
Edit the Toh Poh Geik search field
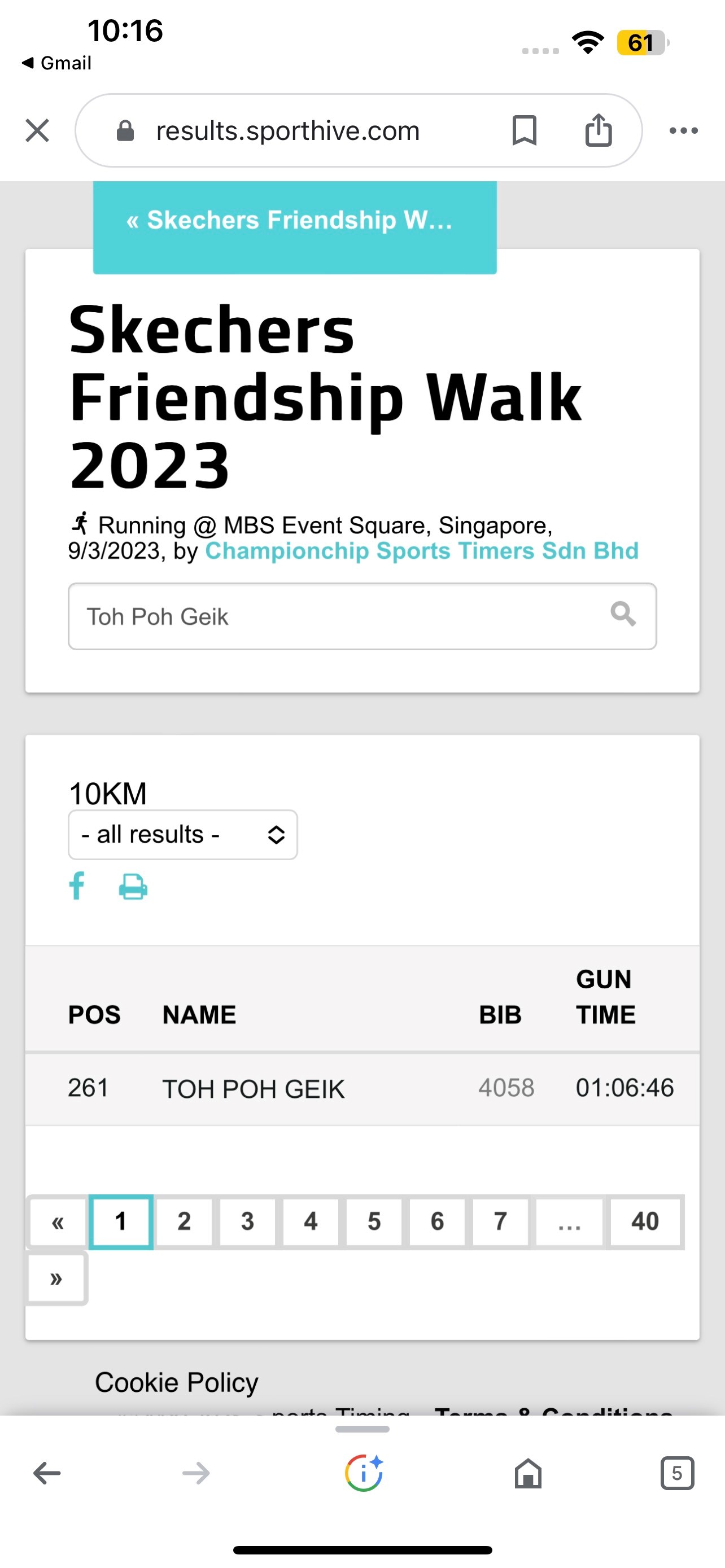click(x=361, y=616)
